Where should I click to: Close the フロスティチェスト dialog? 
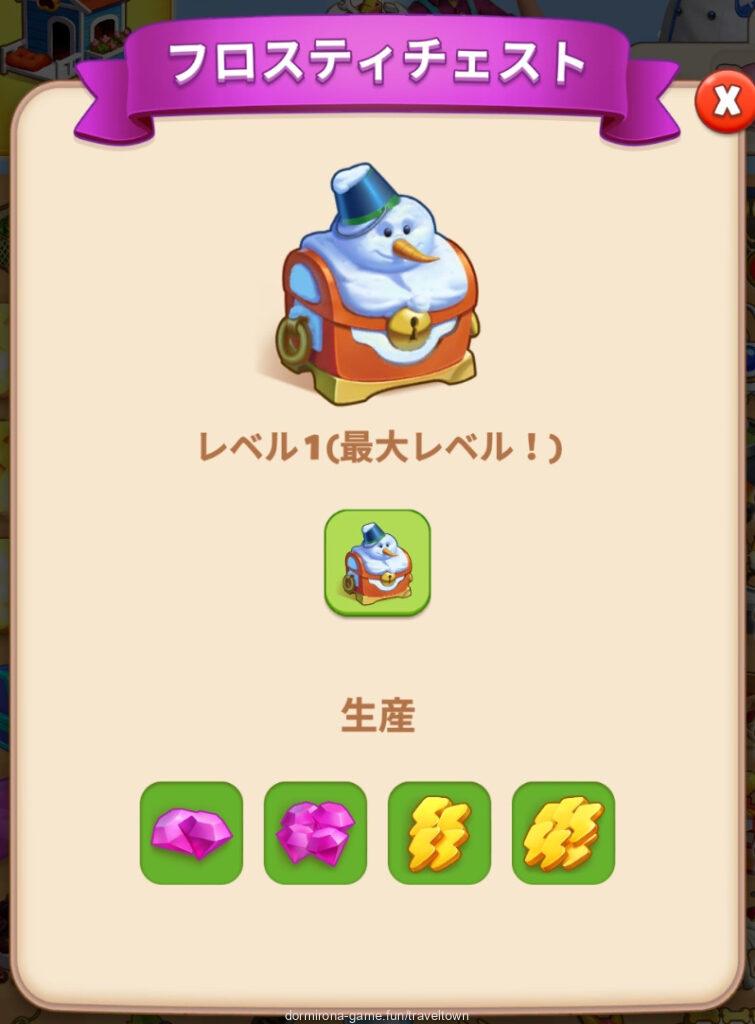(x=725, y=101)
